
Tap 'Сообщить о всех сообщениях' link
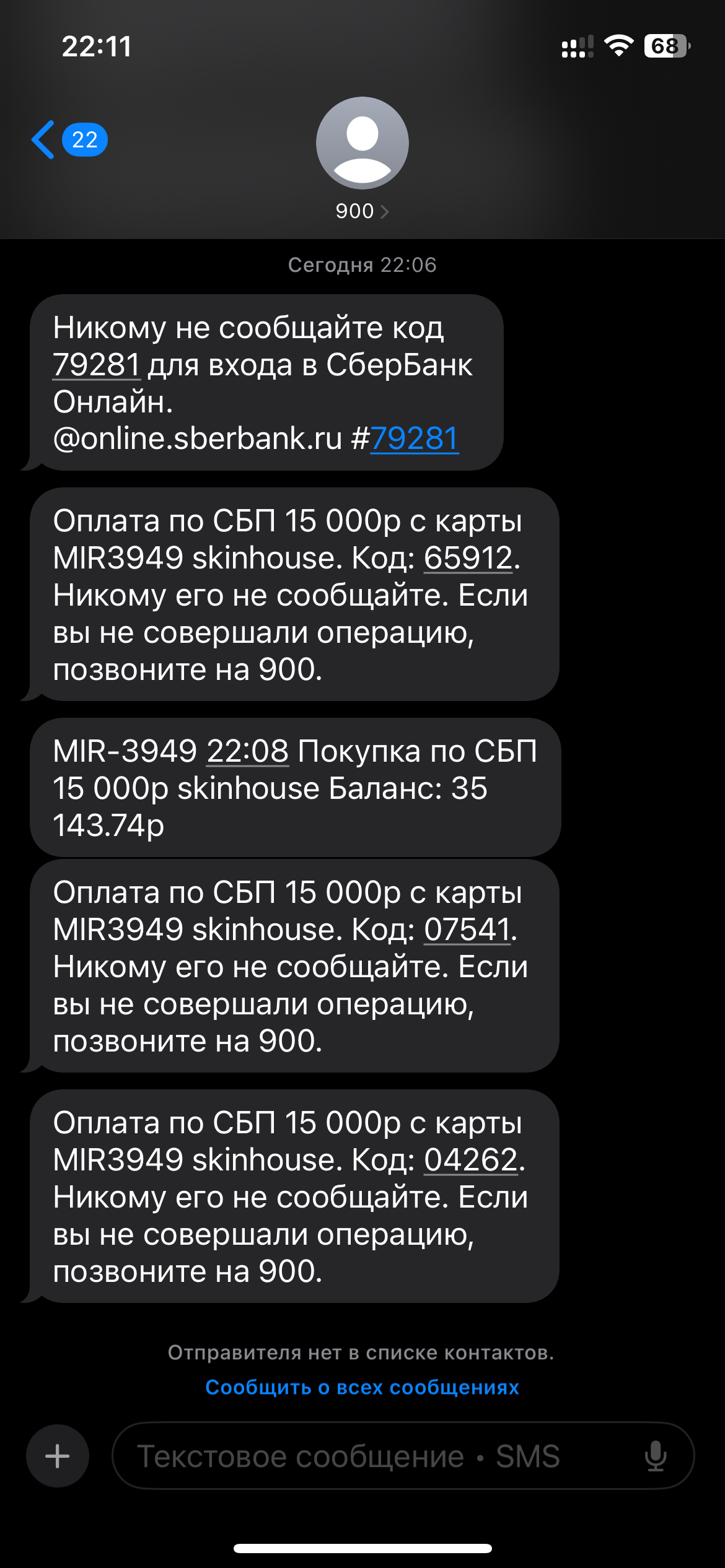click(362, 1387)
